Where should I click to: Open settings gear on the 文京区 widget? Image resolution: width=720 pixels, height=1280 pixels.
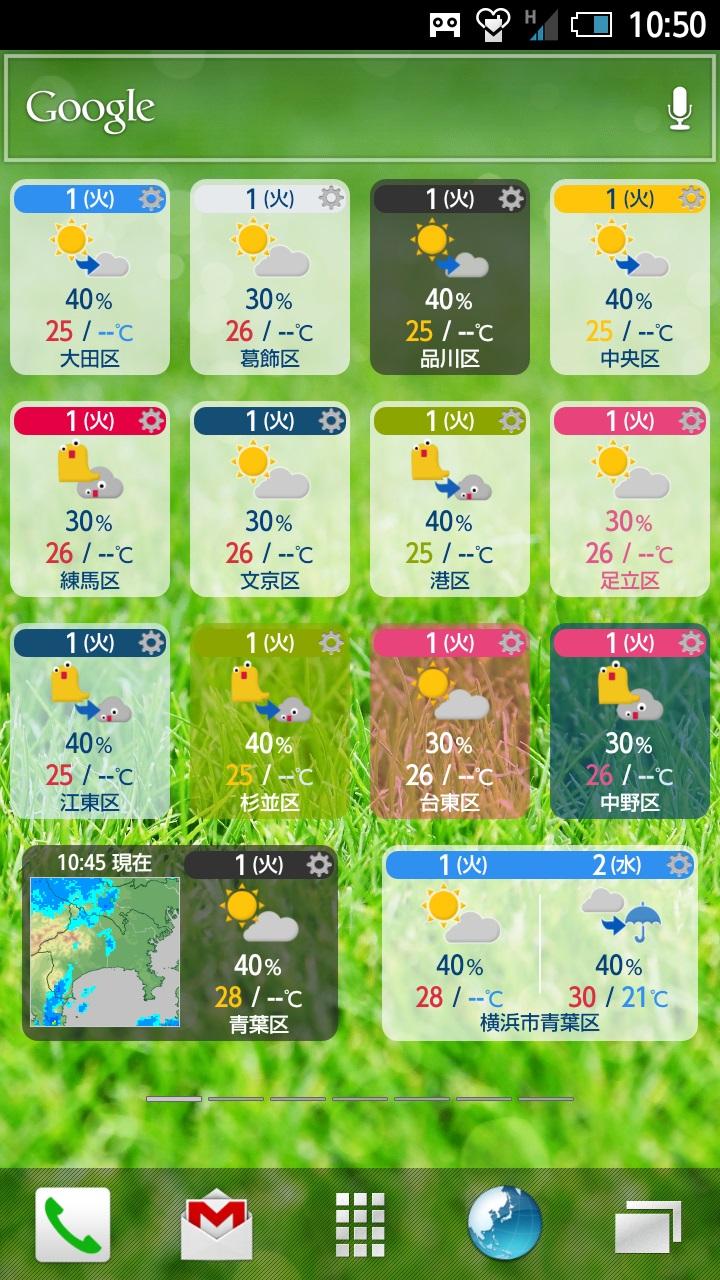pos(331,420)
